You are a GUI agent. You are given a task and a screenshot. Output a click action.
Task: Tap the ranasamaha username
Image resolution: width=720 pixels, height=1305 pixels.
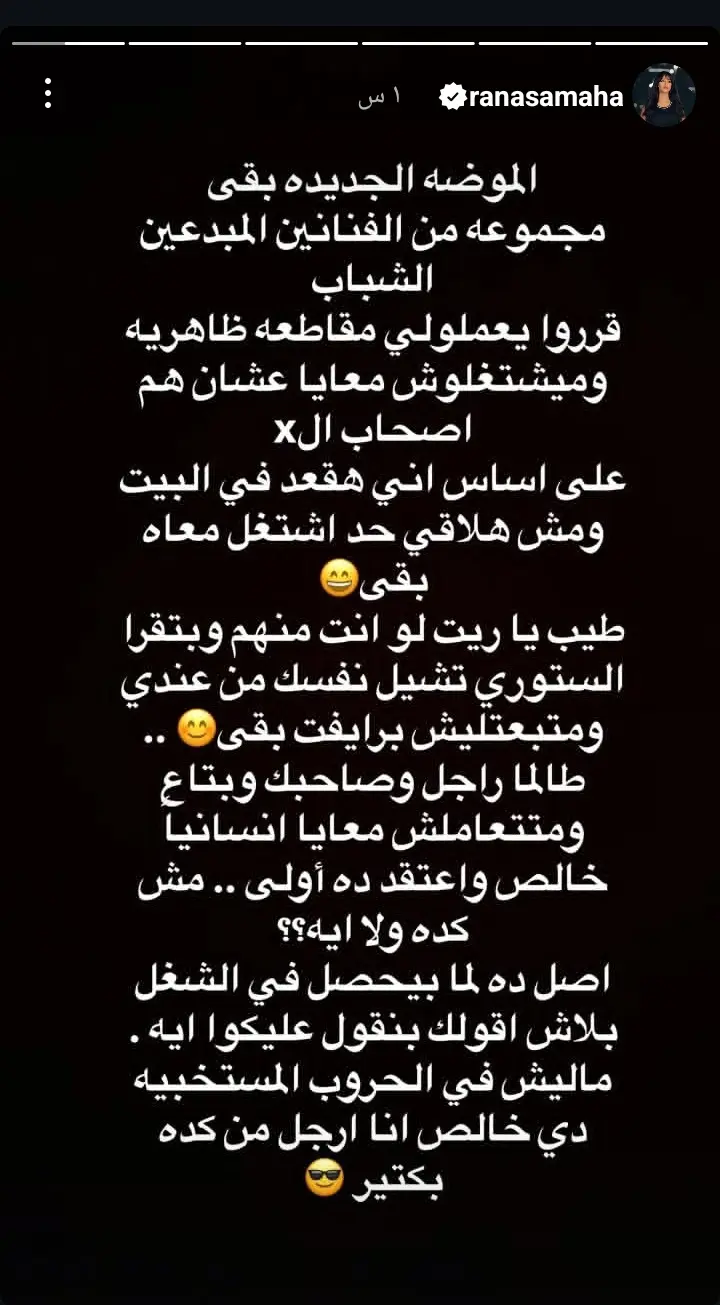point(544,97)
